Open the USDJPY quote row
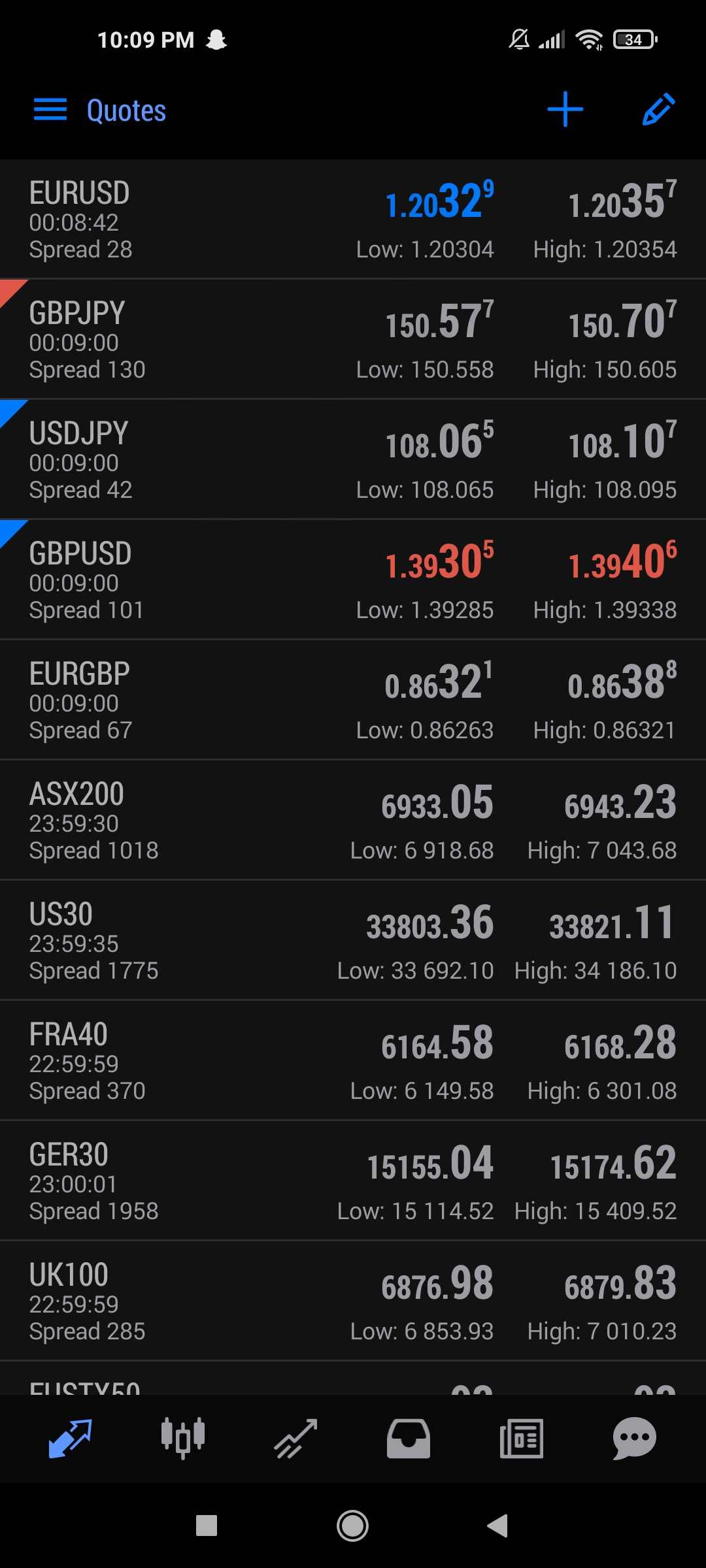Screen dimensions: 706x1568 [353, 460]
